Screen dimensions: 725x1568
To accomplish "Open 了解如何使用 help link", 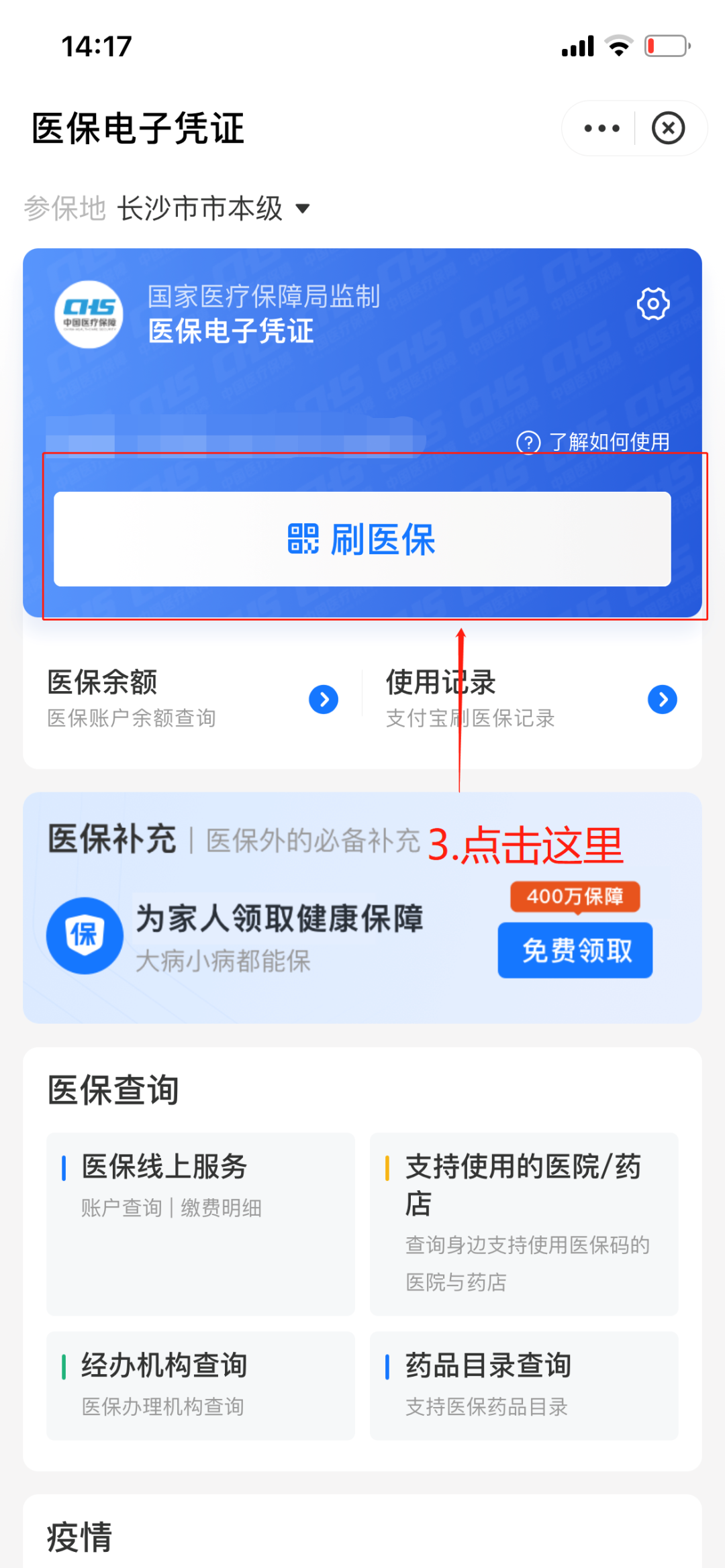I will (x=594, y=441).
